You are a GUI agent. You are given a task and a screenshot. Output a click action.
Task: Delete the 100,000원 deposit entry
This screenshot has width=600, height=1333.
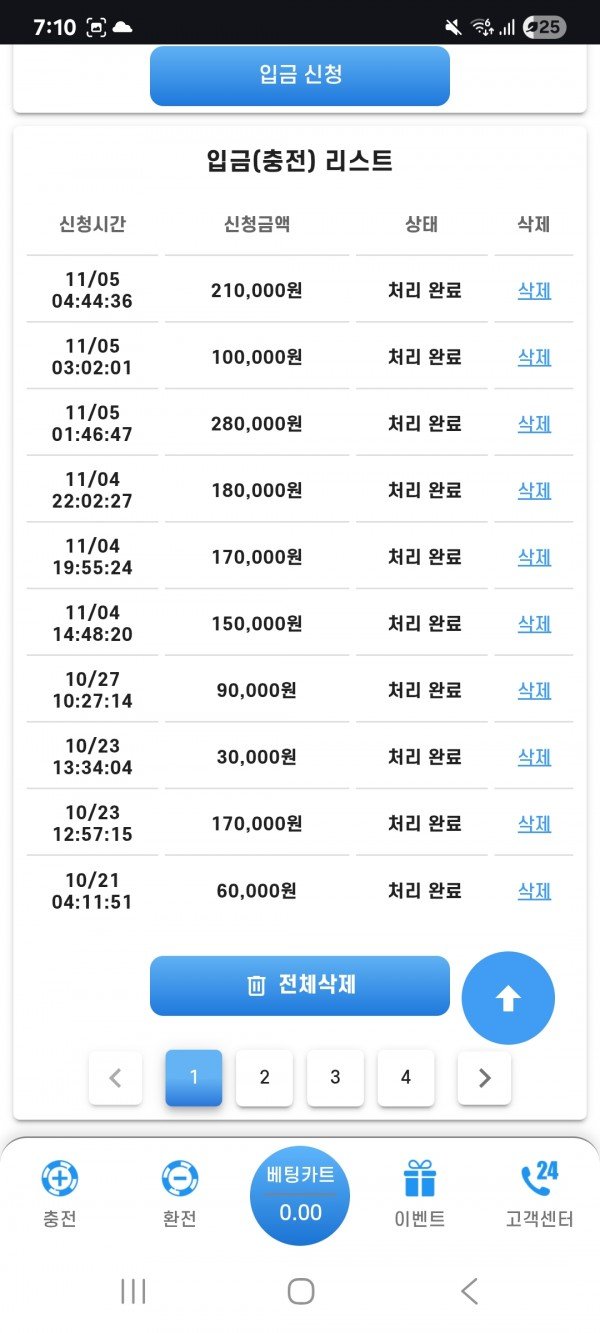tap(534, 357)
